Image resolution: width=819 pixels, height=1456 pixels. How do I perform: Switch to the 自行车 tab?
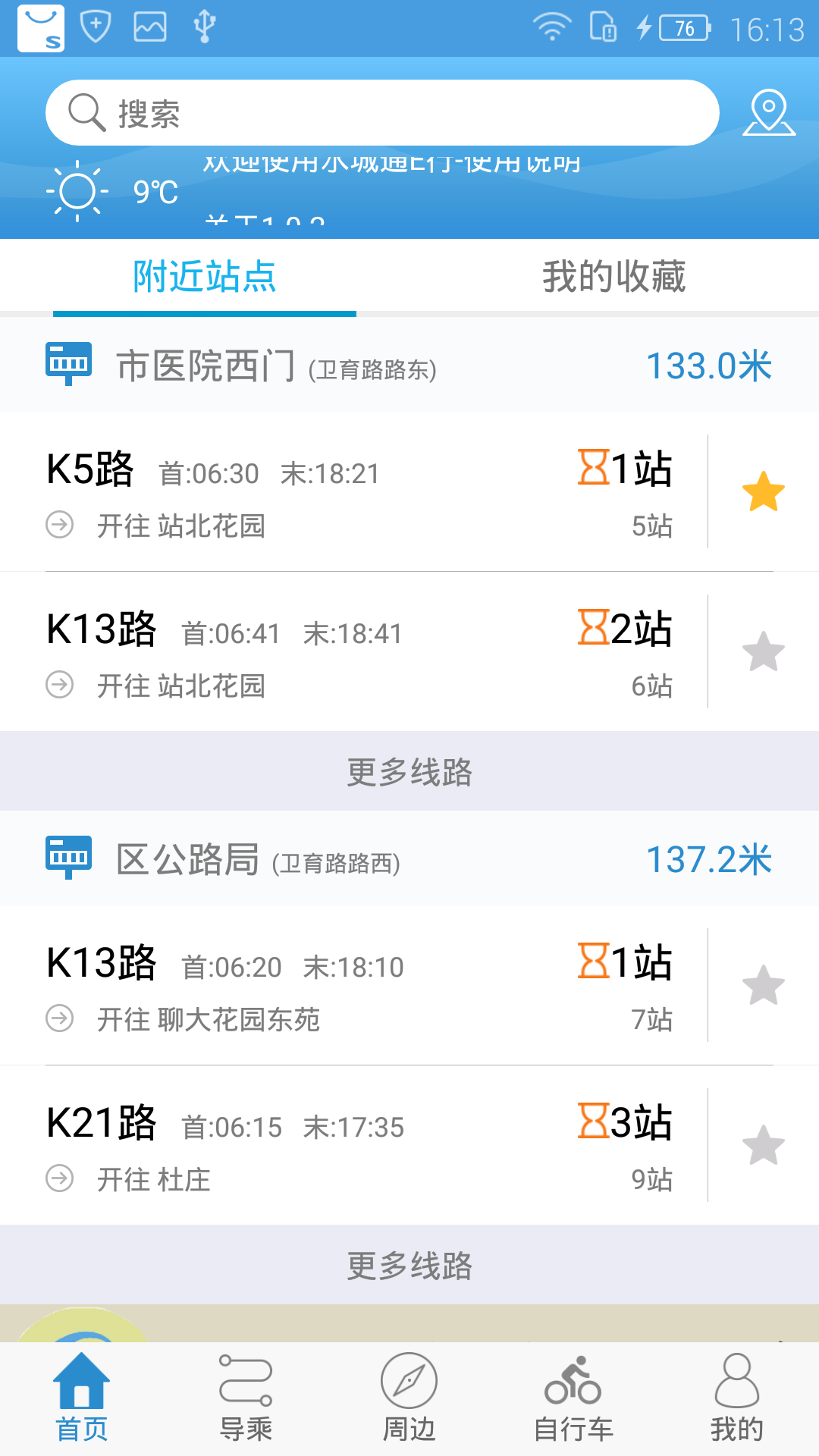[573, 1398]
